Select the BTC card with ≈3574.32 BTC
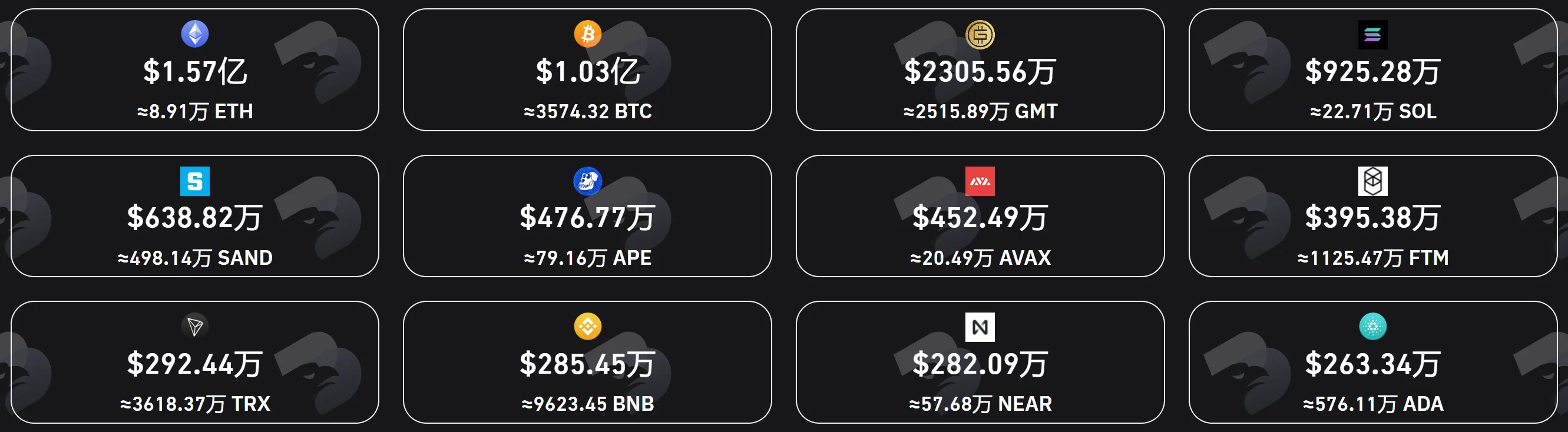This screenshot has width=1568, height=432. coord(587,70)
